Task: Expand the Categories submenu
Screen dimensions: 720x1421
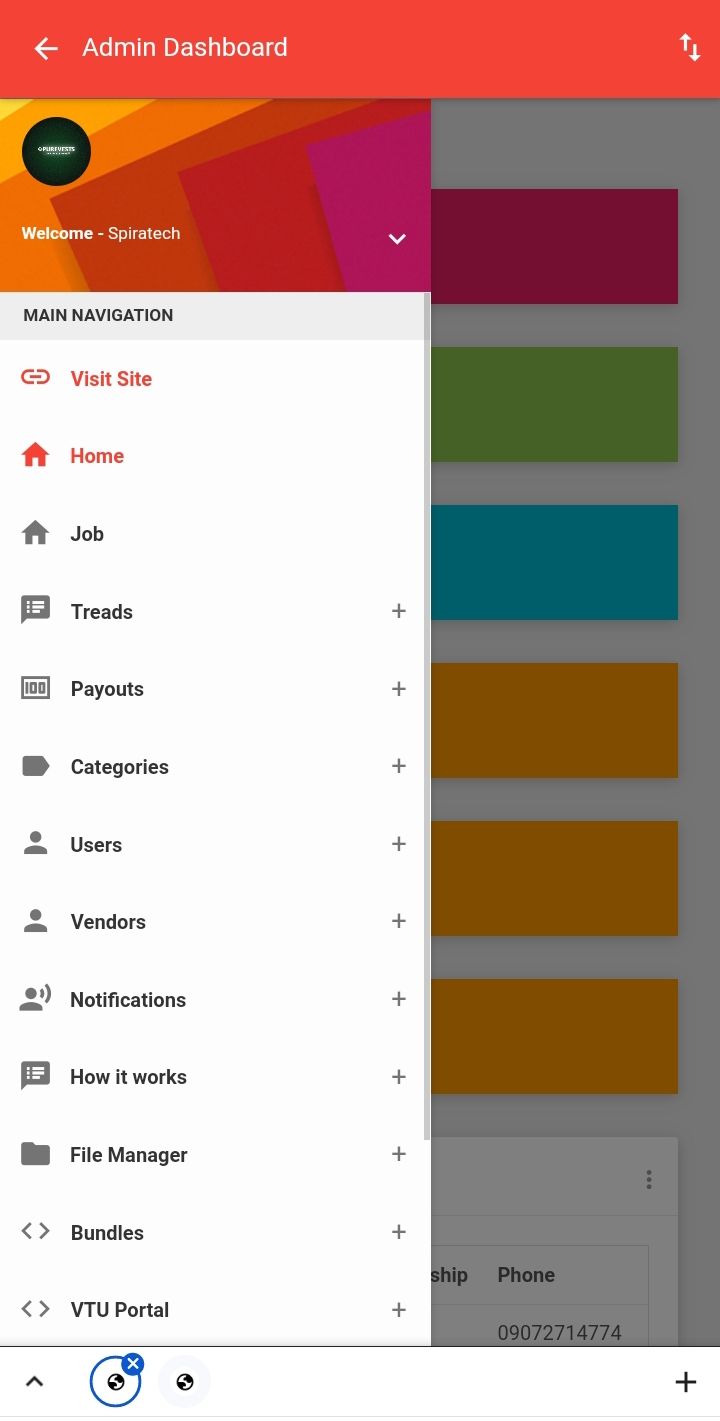Action: pyautogui.click(x=398, y=766)
